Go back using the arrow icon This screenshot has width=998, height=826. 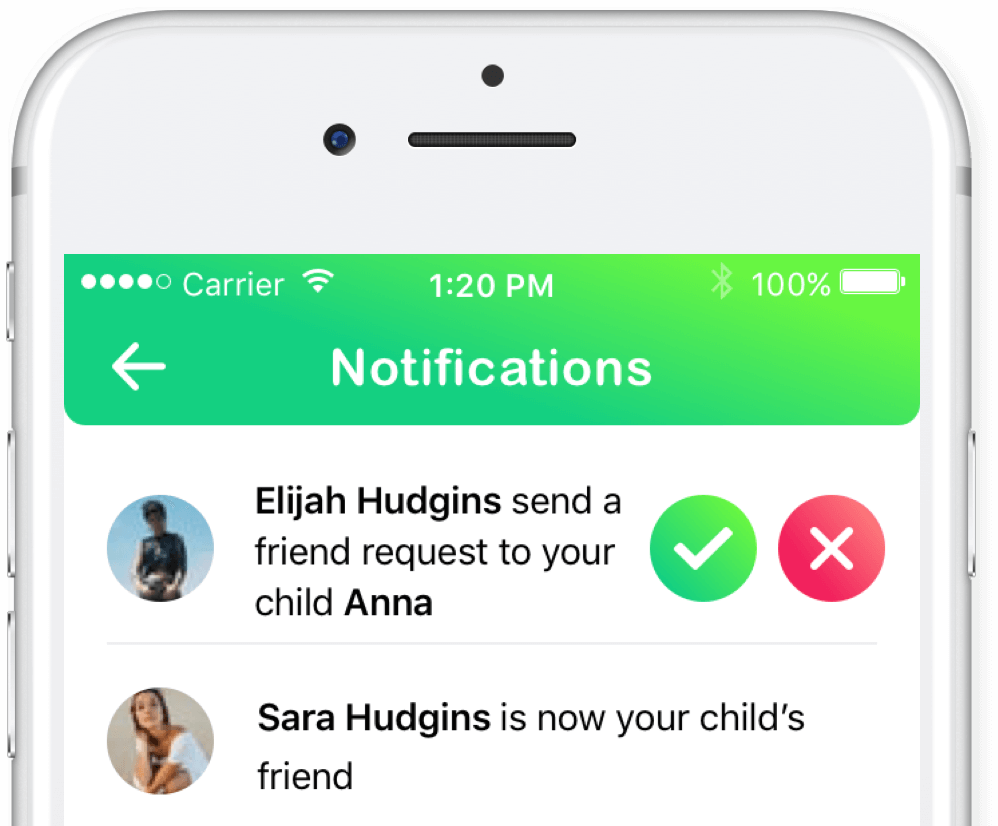138,367
